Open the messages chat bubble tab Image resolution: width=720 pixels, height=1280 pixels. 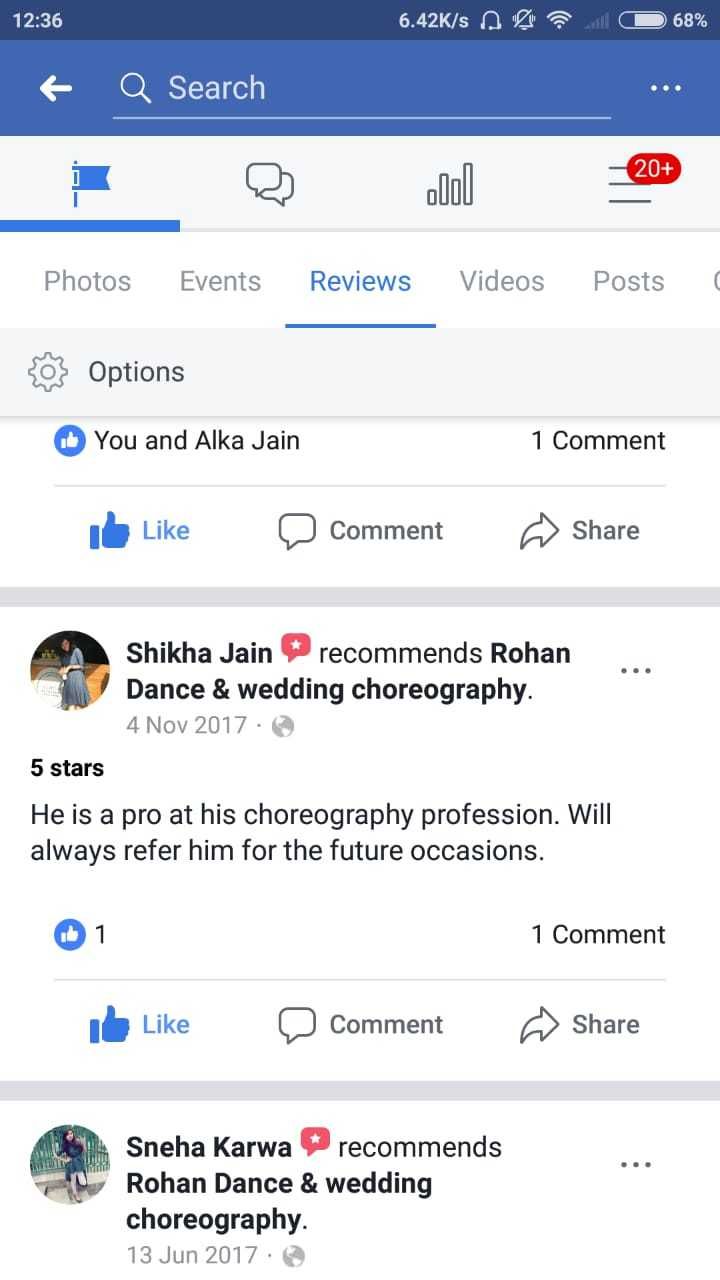[270, 185]
